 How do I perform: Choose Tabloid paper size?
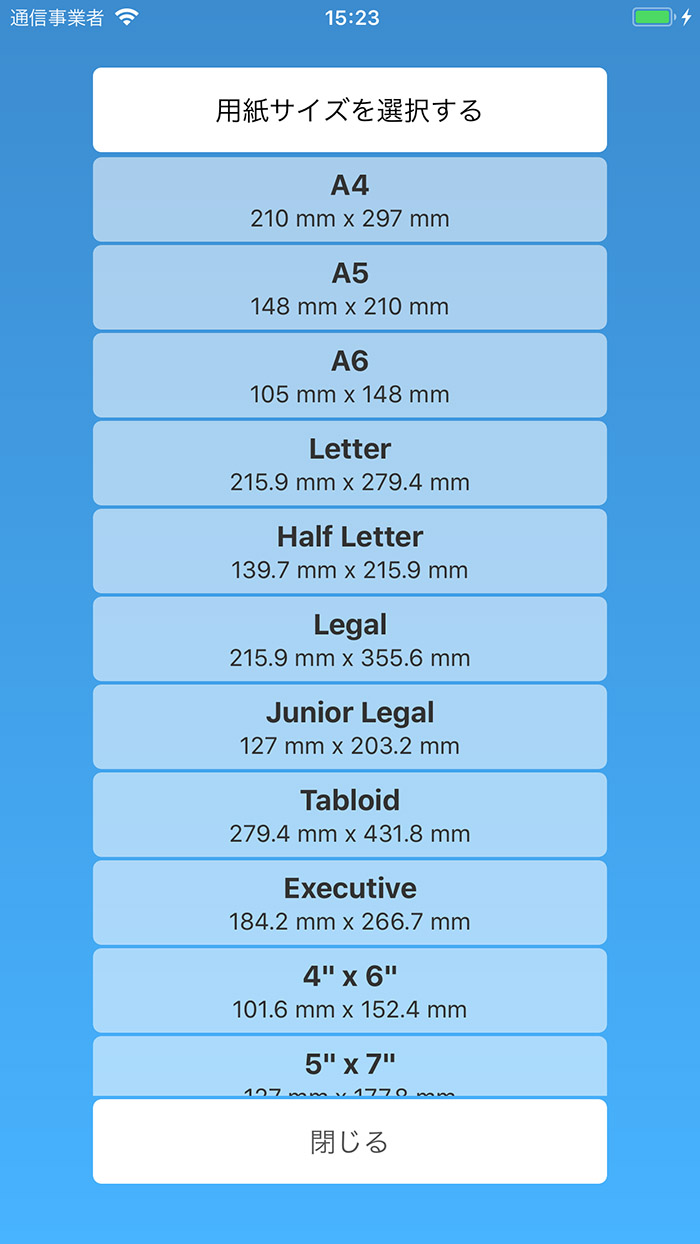coord(350,815)
